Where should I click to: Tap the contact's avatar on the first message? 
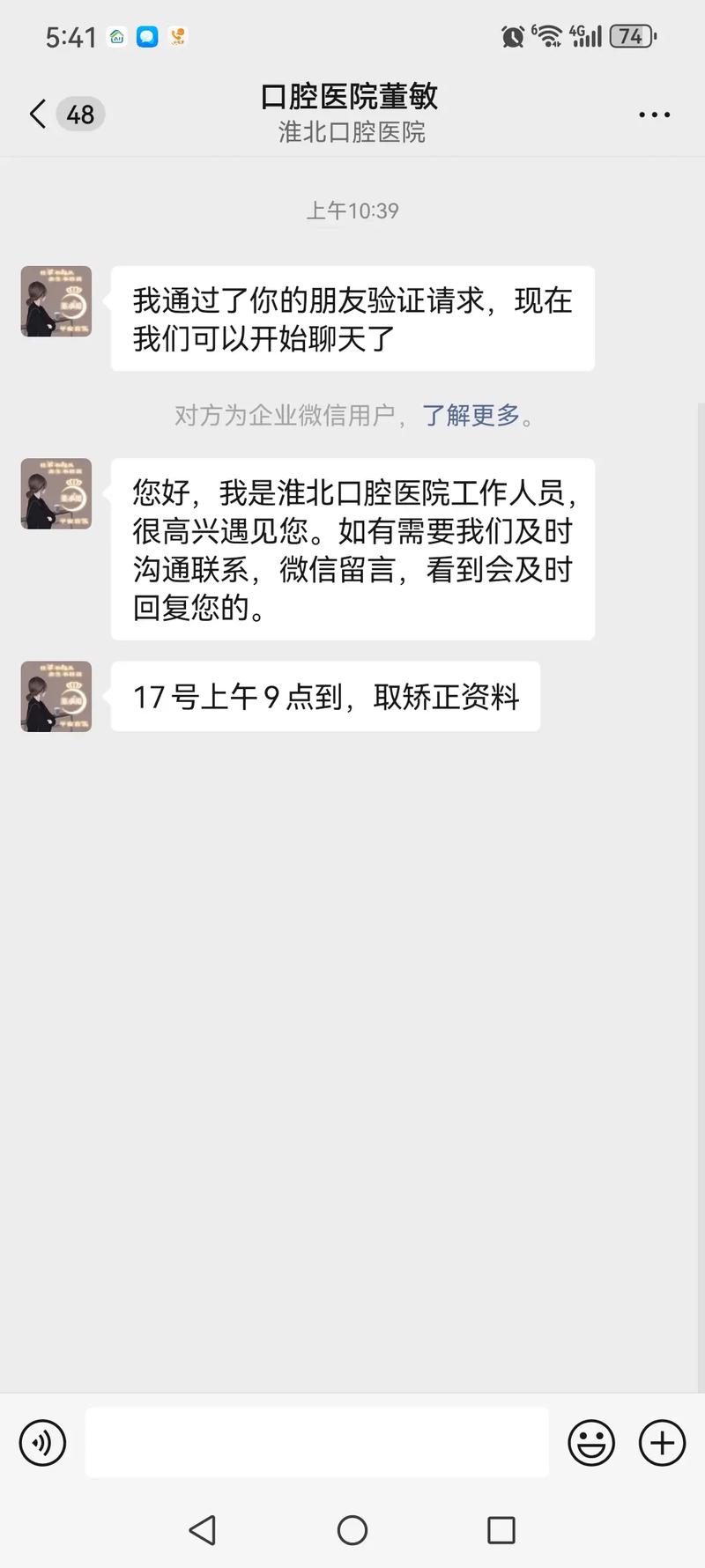[x=56, y=301]
